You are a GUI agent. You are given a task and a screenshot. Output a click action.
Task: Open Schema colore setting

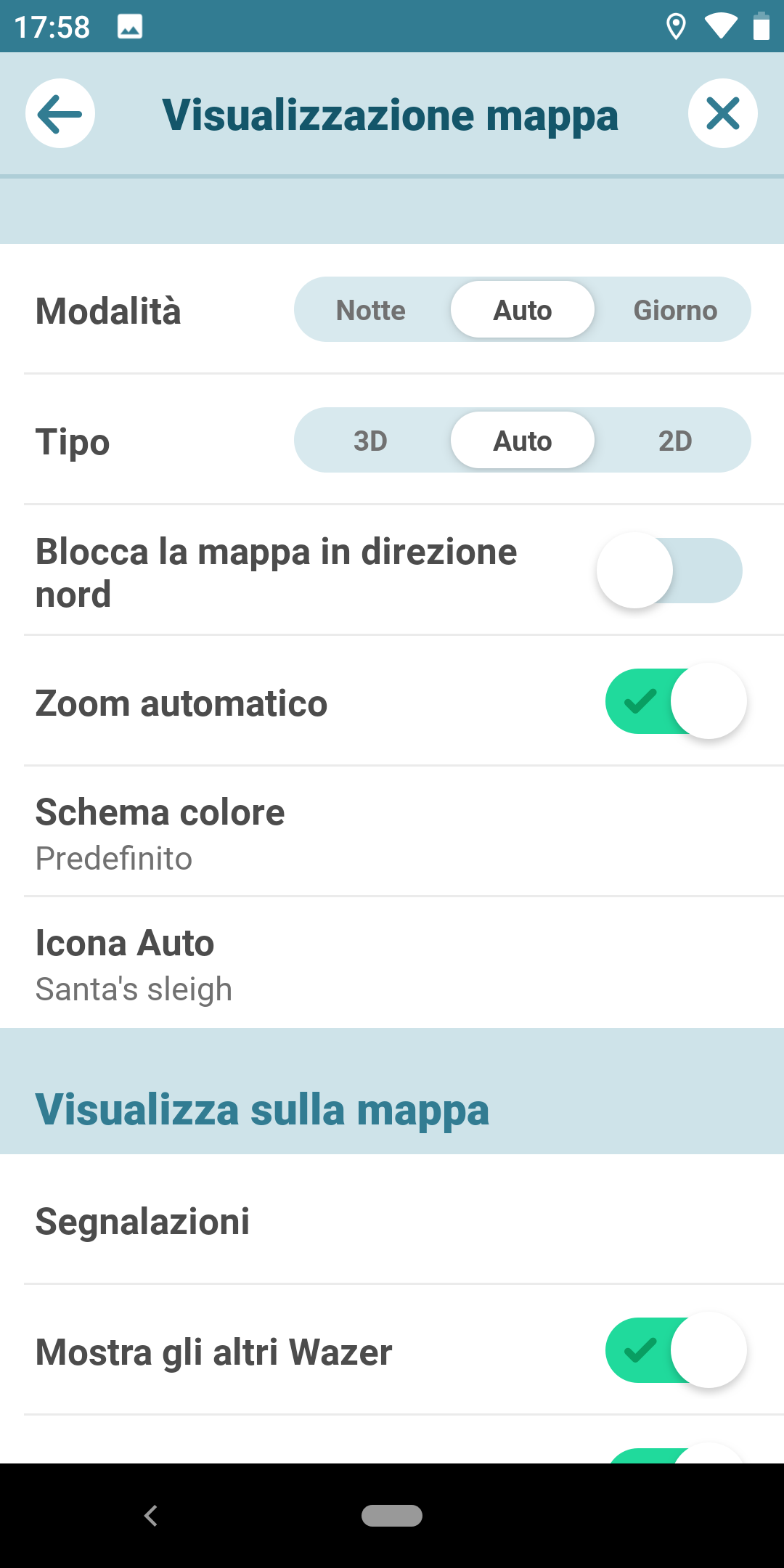tap(392, 832)
